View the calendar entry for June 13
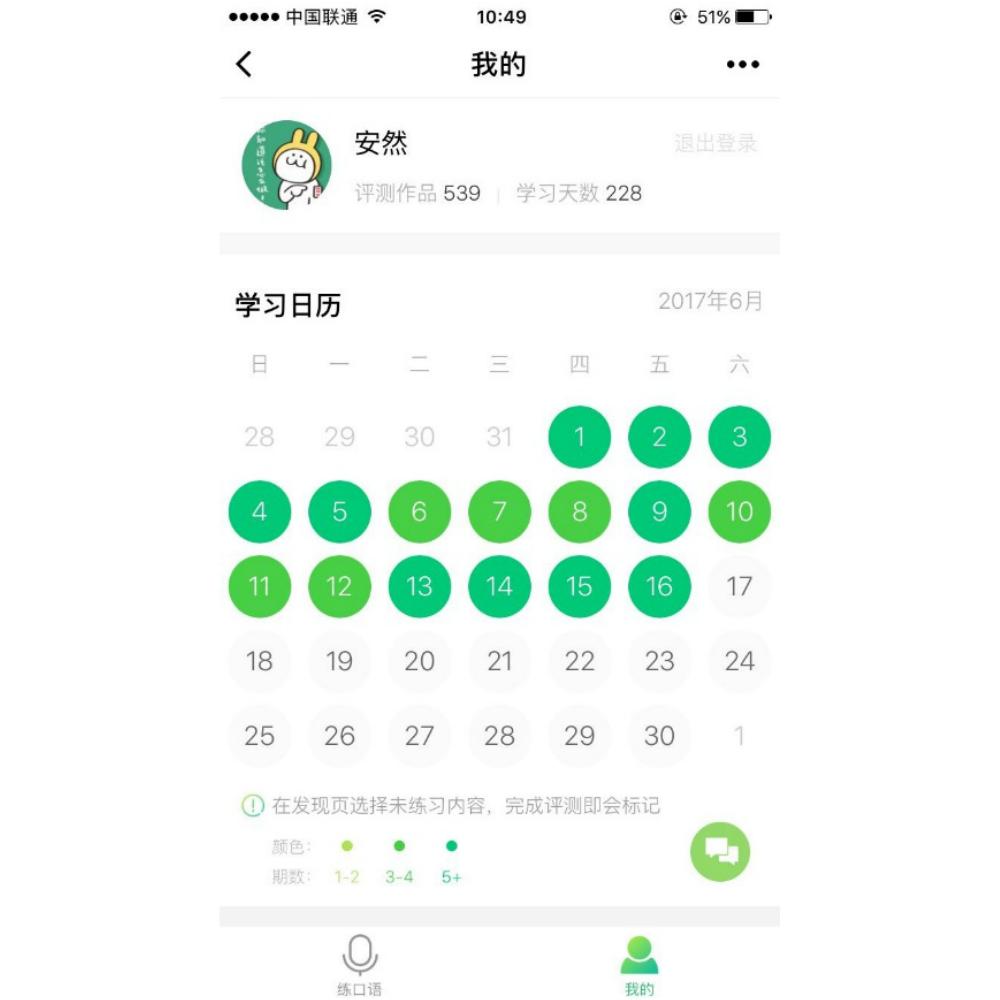Viewport: 1000px width, 1000px height. 419,586
